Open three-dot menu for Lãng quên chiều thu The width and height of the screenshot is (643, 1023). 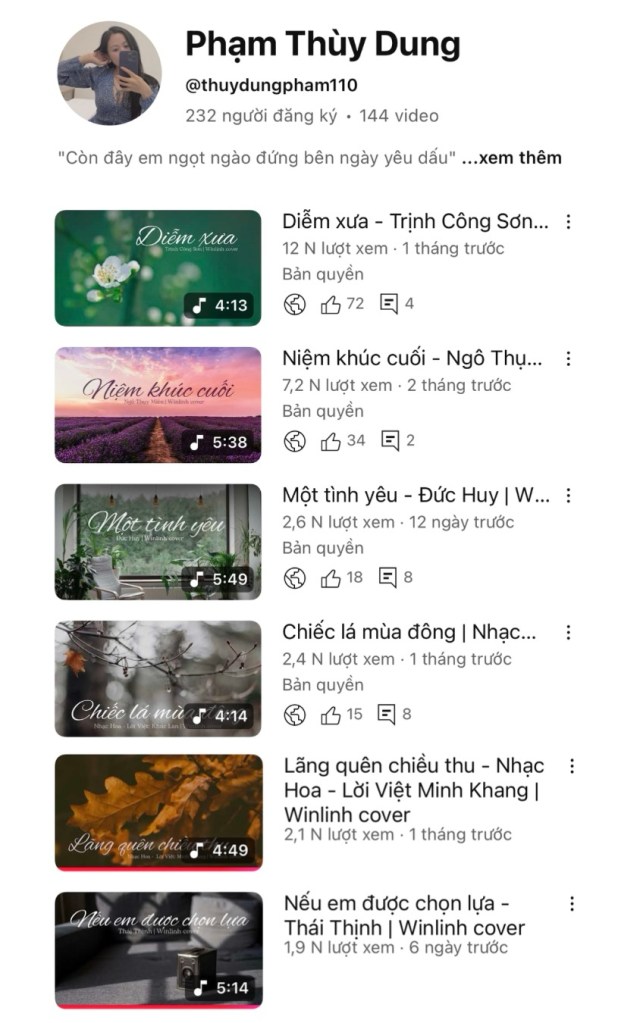click(x=571, y=766)
